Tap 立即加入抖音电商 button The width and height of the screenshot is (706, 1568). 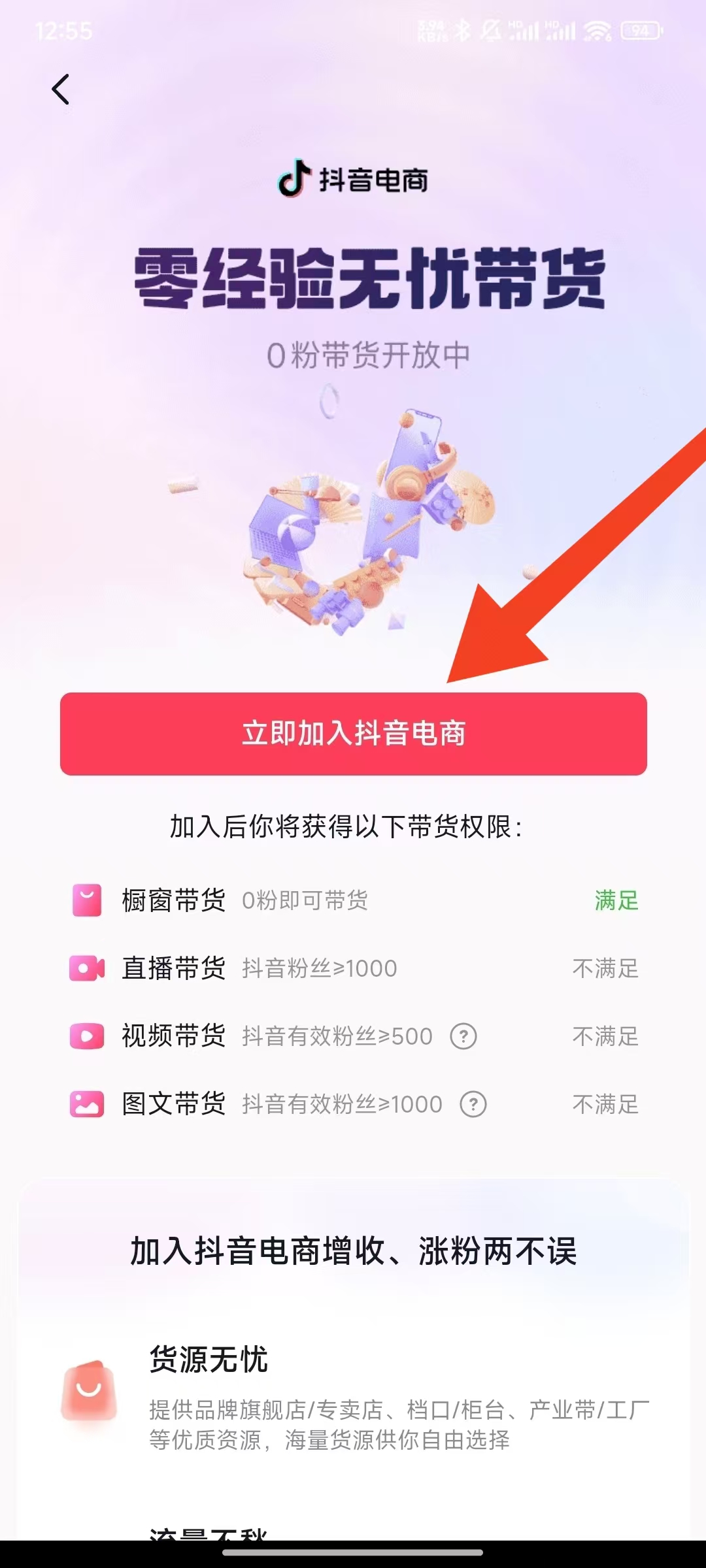pos(353,734)
